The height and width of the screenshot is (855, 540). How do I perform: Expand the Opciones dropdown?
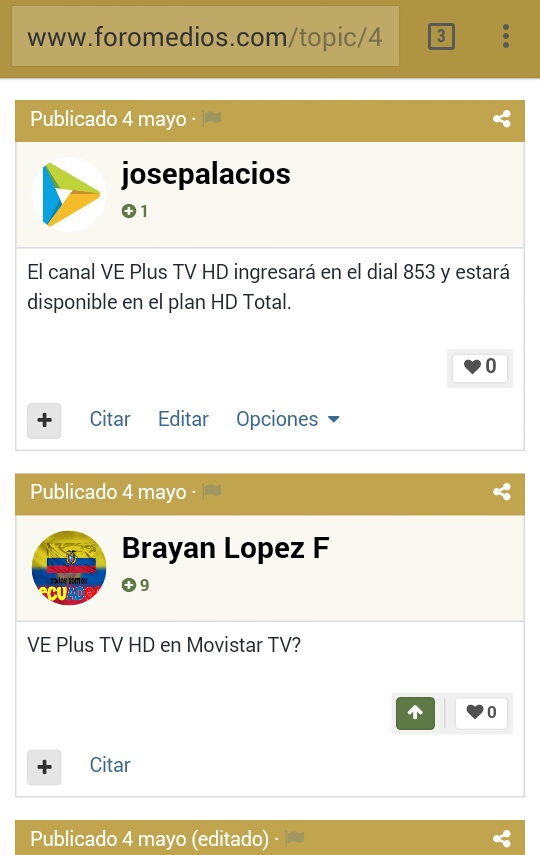(x=287, y=419)
